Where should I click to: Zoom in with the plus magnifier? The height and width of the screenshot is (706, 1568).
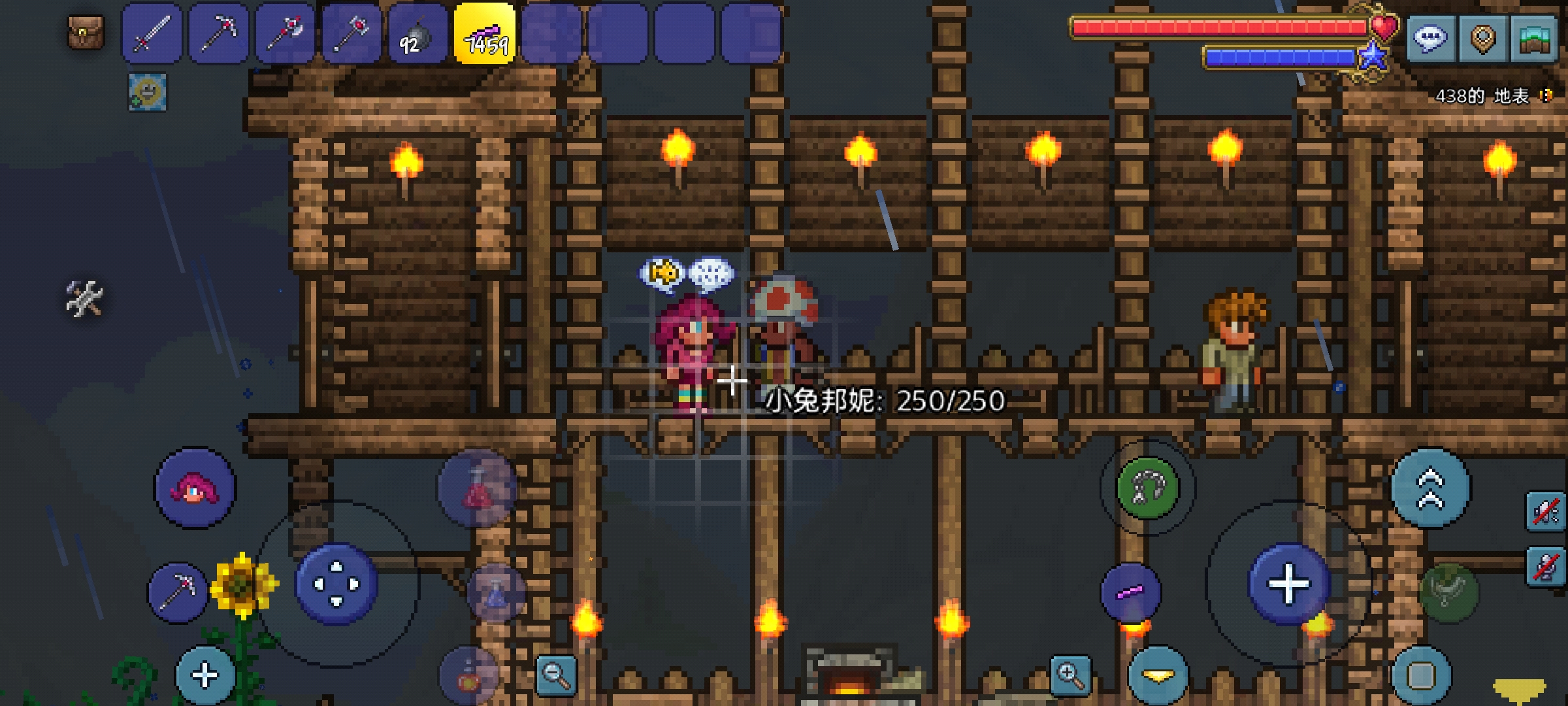click(x=1070, y=675)
